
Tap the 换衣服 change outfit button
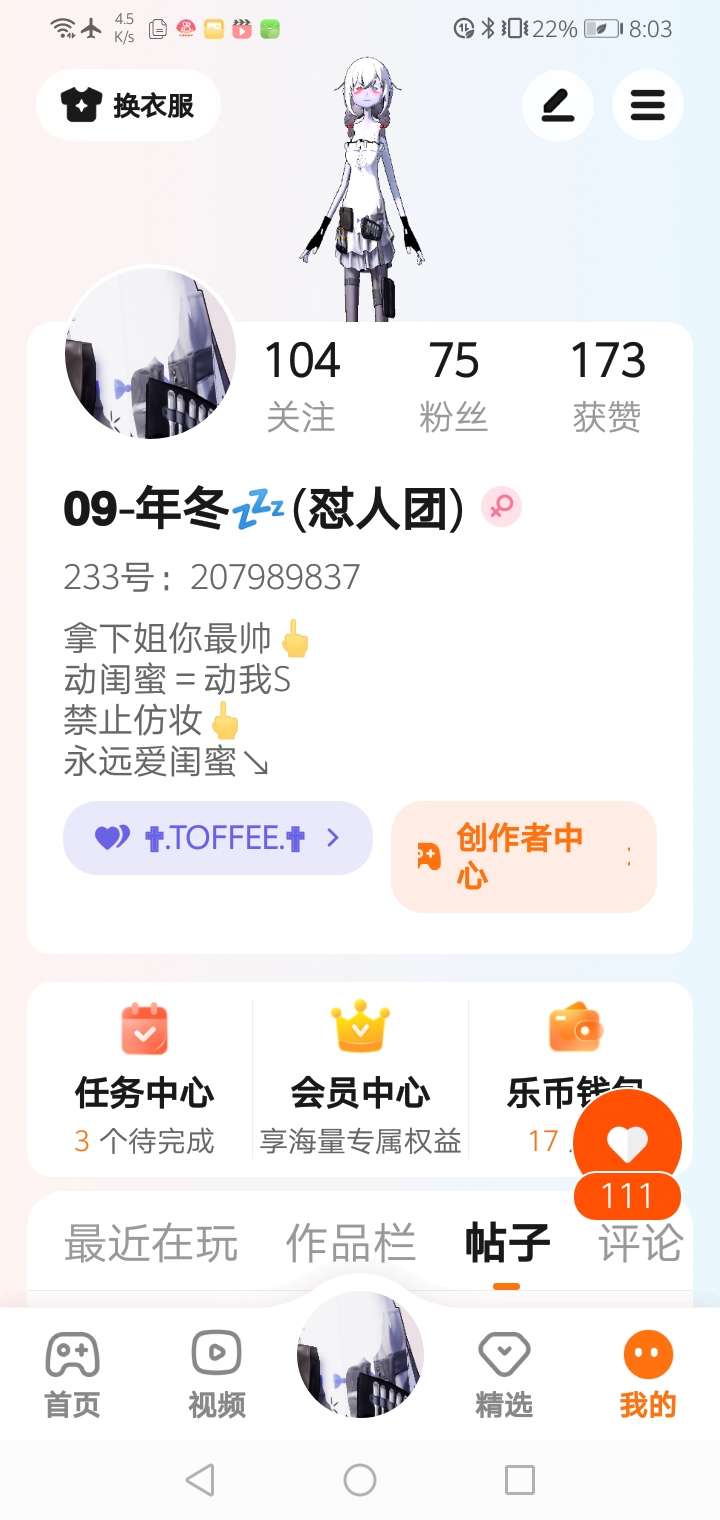click(x=128, y=105)
